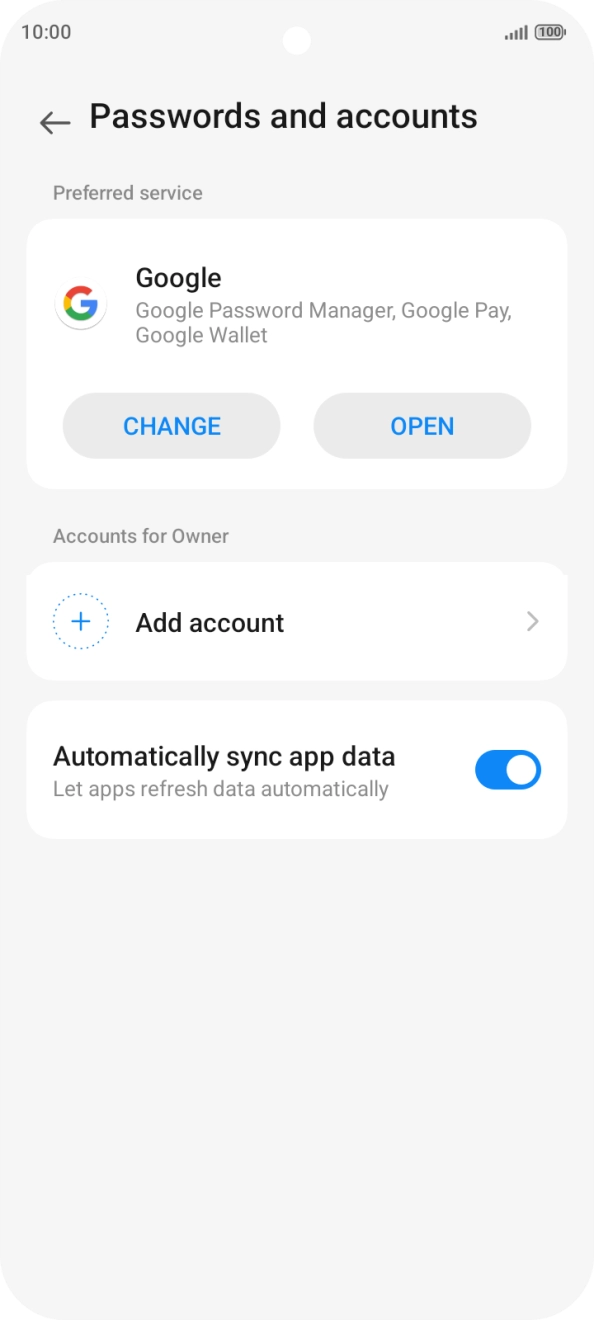Open the Google preferred service
This screenshot has height=1320, width=594.
click(x=422, y=426)
